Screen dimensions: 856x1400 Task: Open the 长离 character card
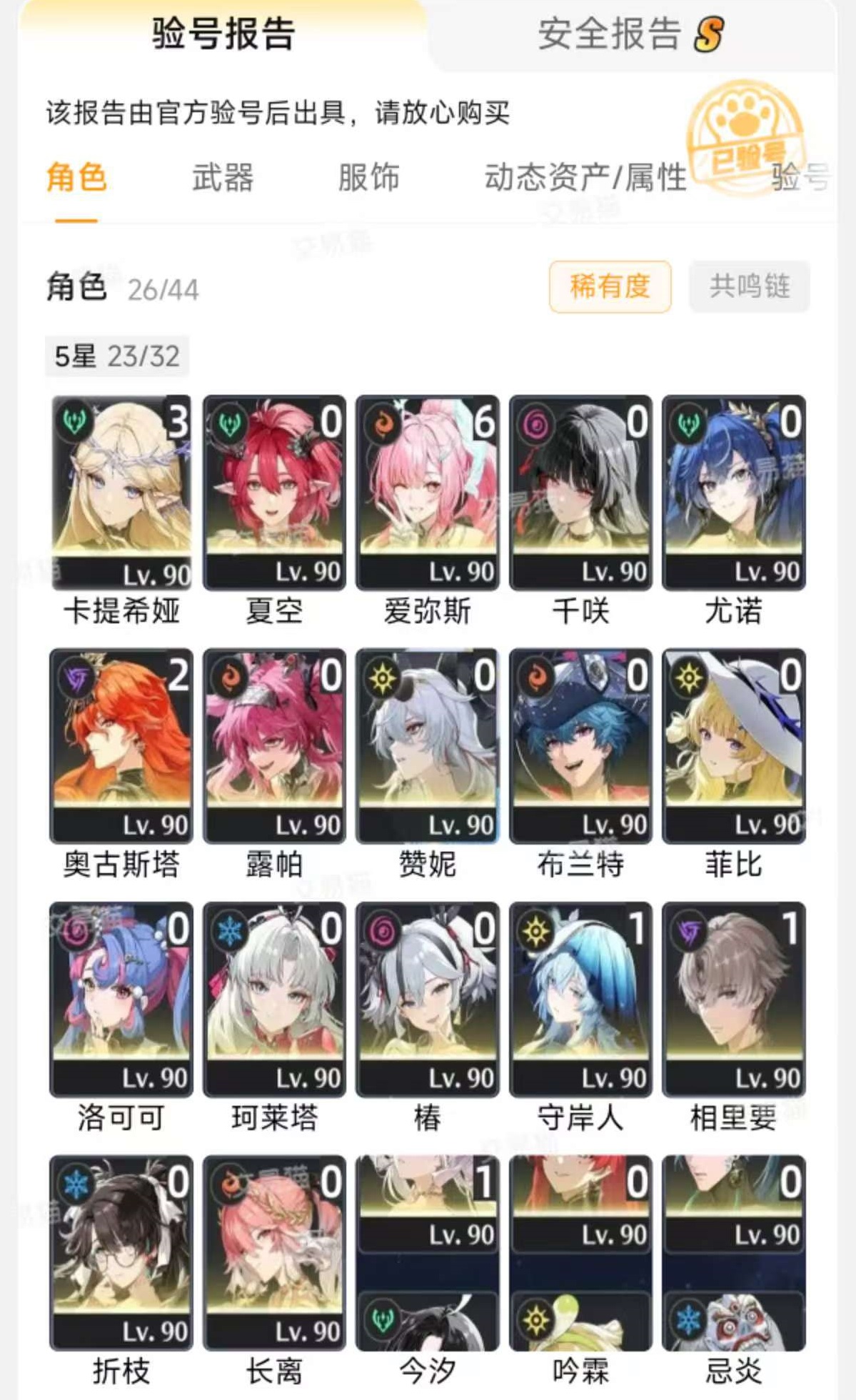point(274,1253)
